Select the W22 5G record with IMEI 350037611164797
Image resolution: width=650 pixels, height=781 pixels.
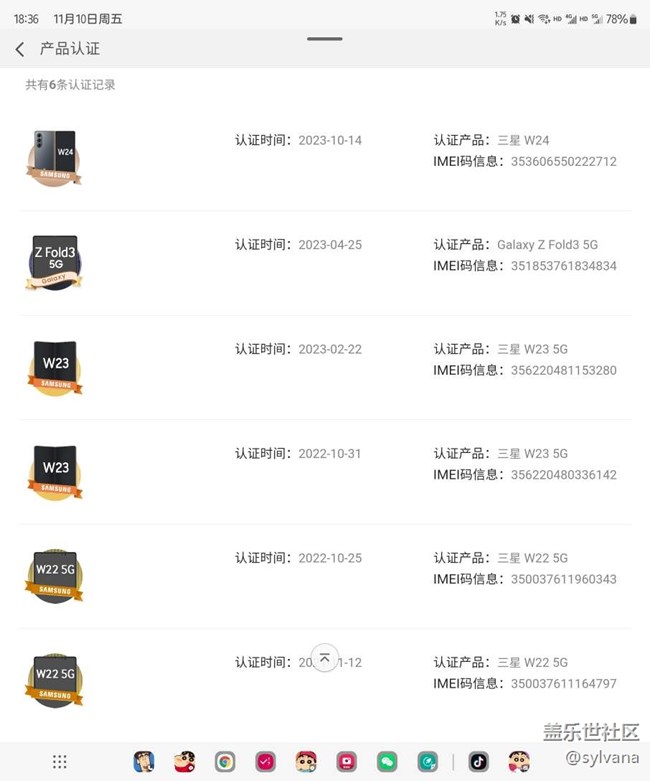coord(325,681)
